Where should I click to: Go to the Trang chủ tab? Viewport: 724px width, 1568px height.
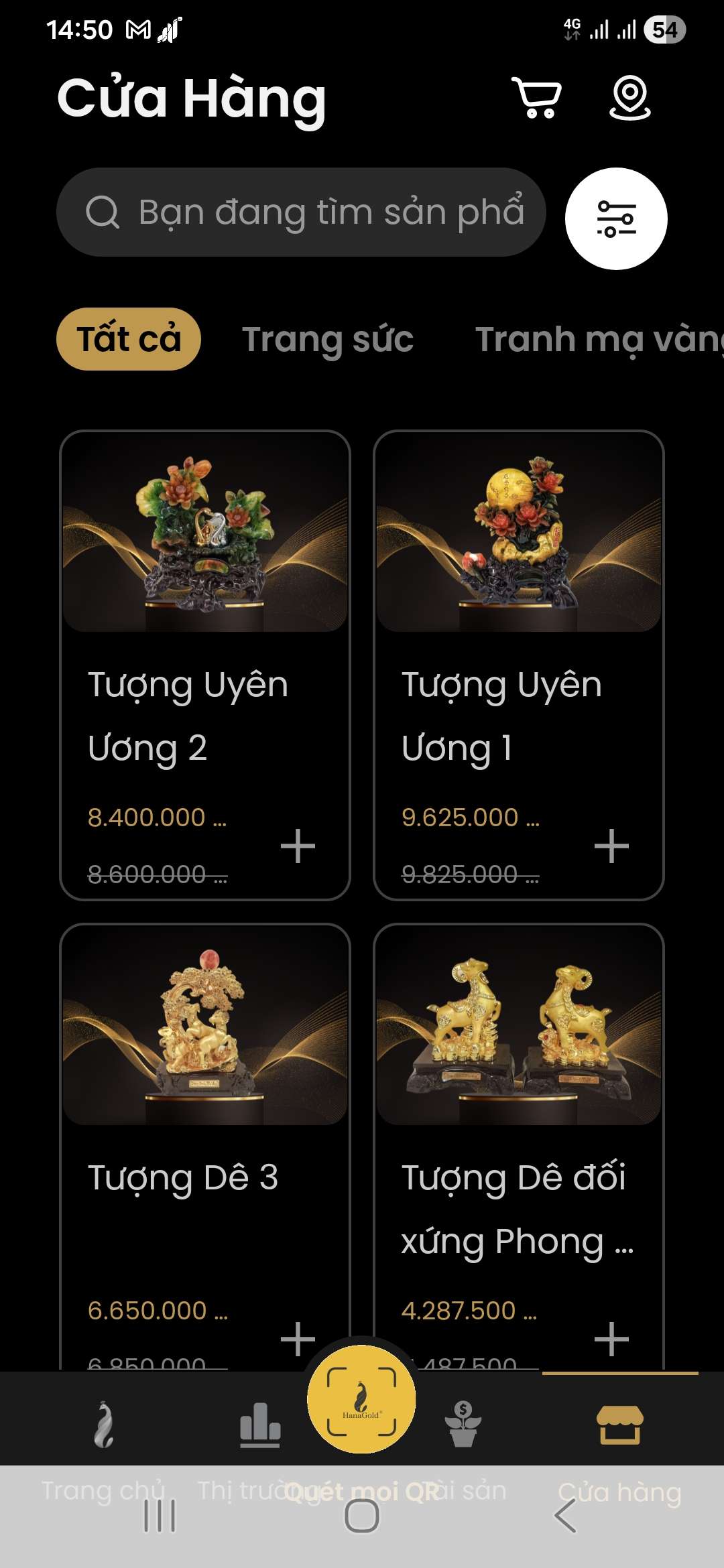coord(104,1425)
